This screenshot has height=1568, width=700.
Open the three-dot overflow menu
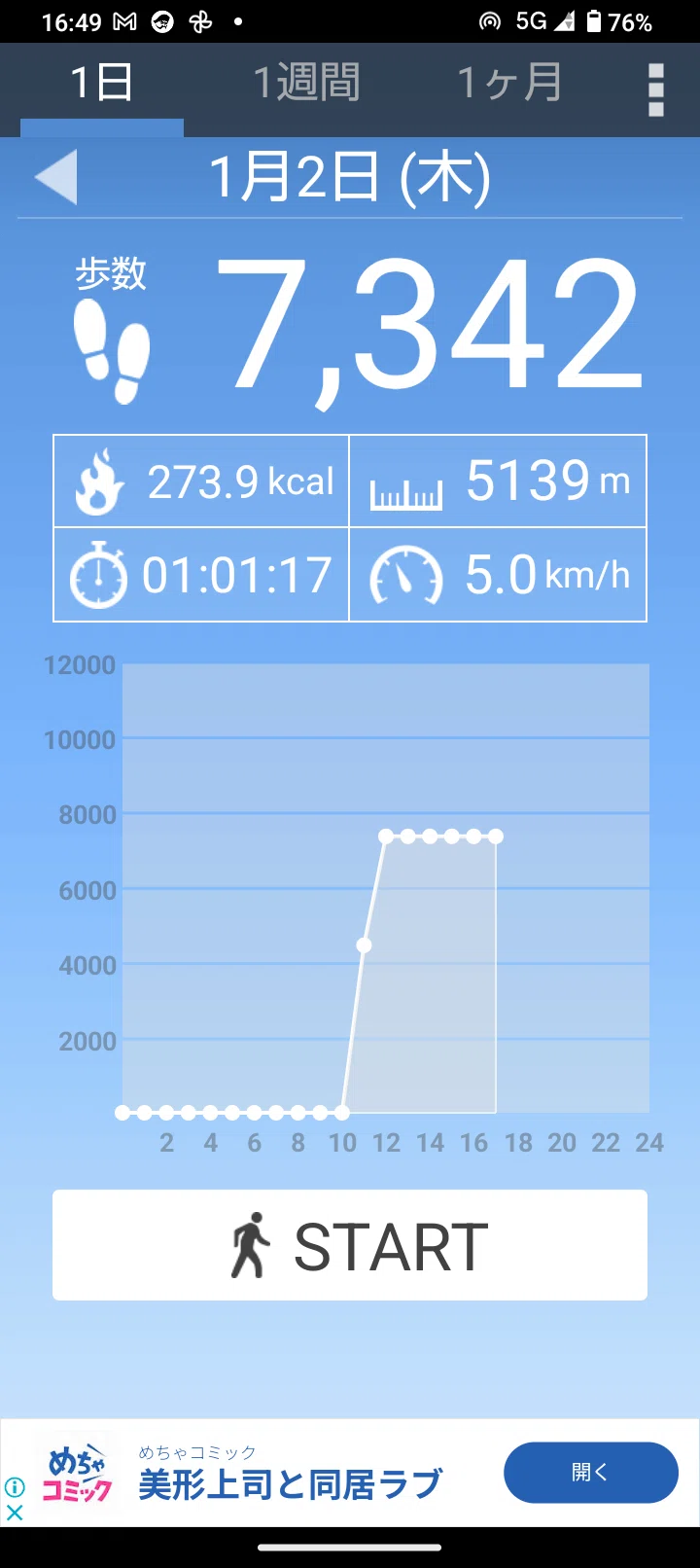pyautogui.click(x=656, y=89)
